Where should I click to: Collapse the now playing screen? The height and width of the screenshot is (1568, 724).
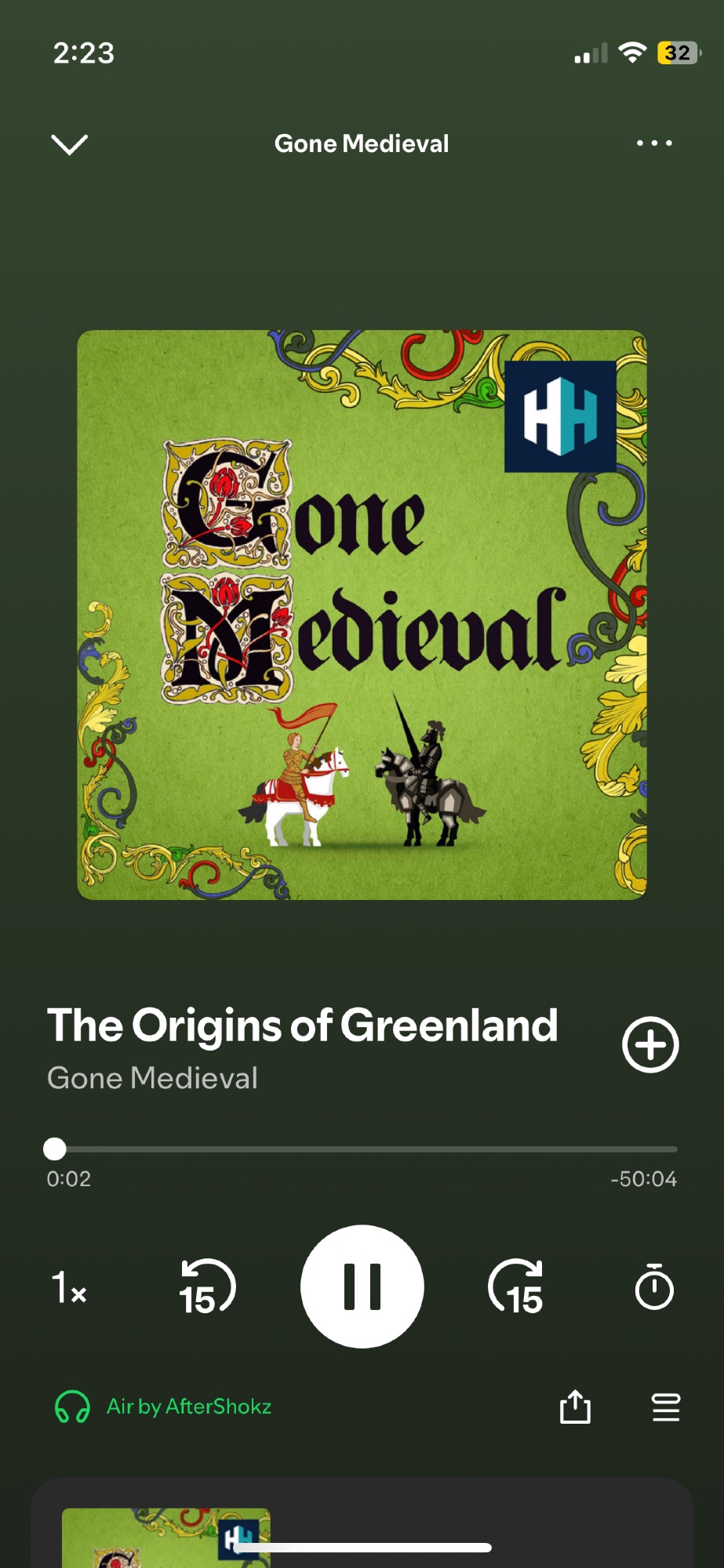(69, 144)
